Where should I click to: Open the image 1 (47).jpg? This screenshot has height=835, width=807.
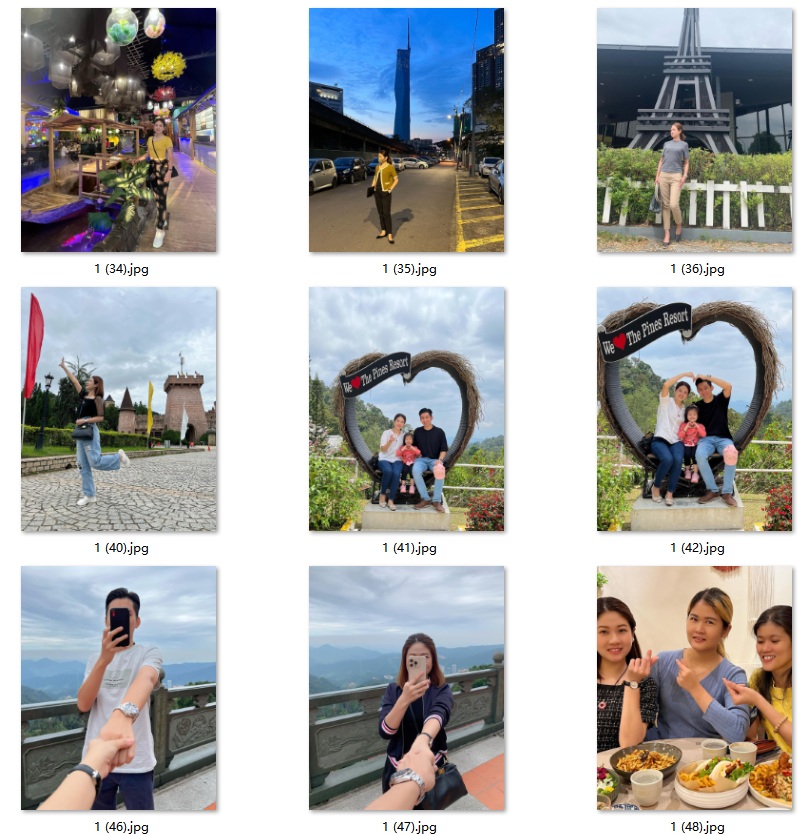[406, 688]
